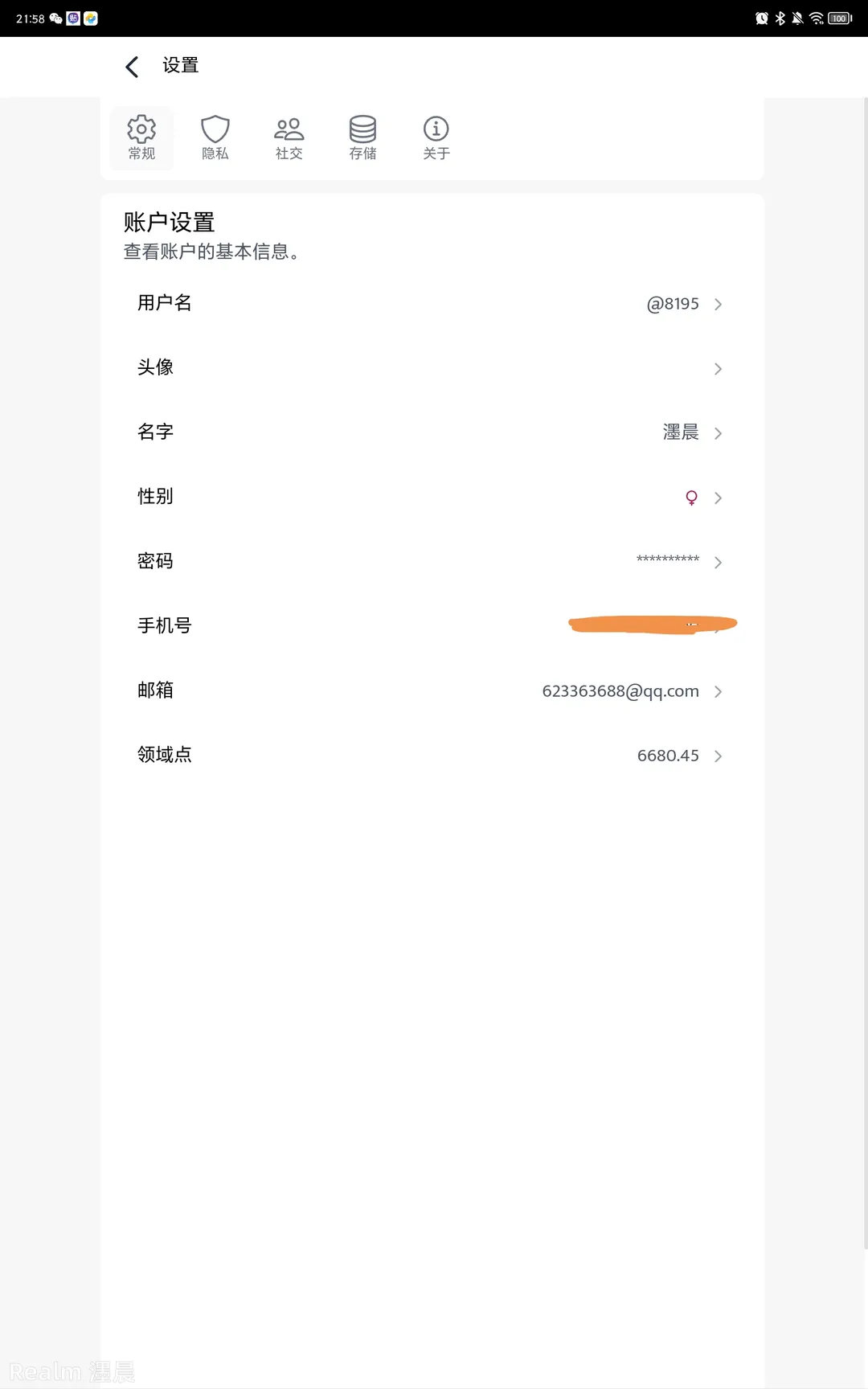Open the 关于 tab

(436, 138)
